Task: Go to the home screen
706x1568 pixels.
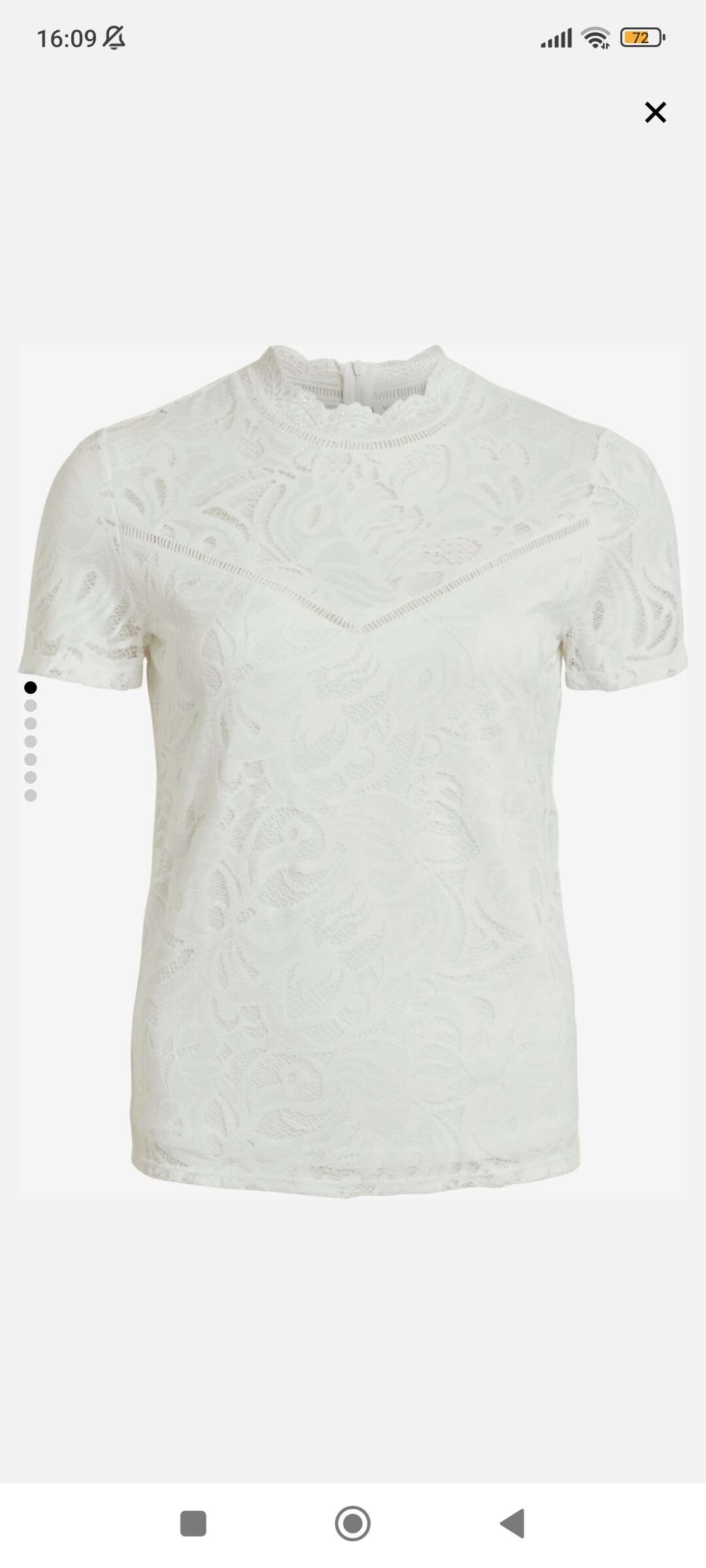Action: tap(352, 1524)
